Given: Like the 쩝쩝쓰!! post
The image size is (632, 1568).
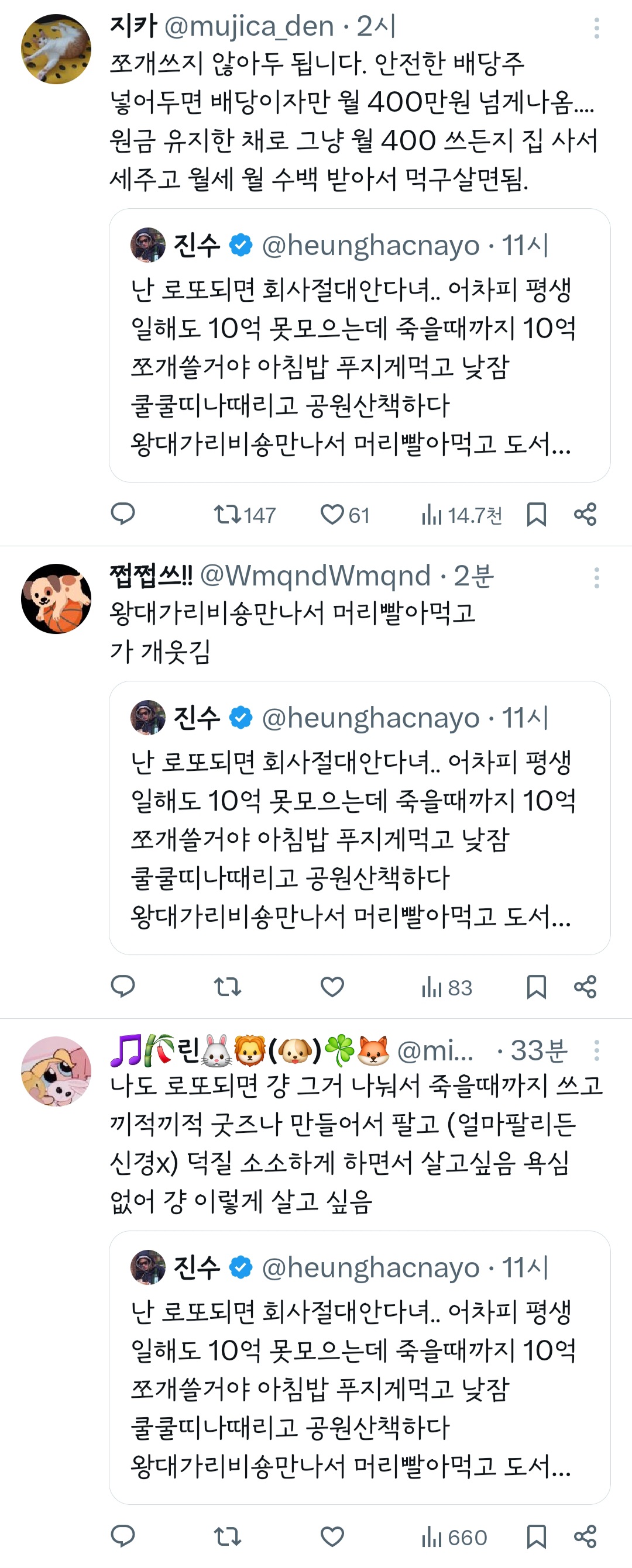Looking at the screenshot, I should pos(332,987).
